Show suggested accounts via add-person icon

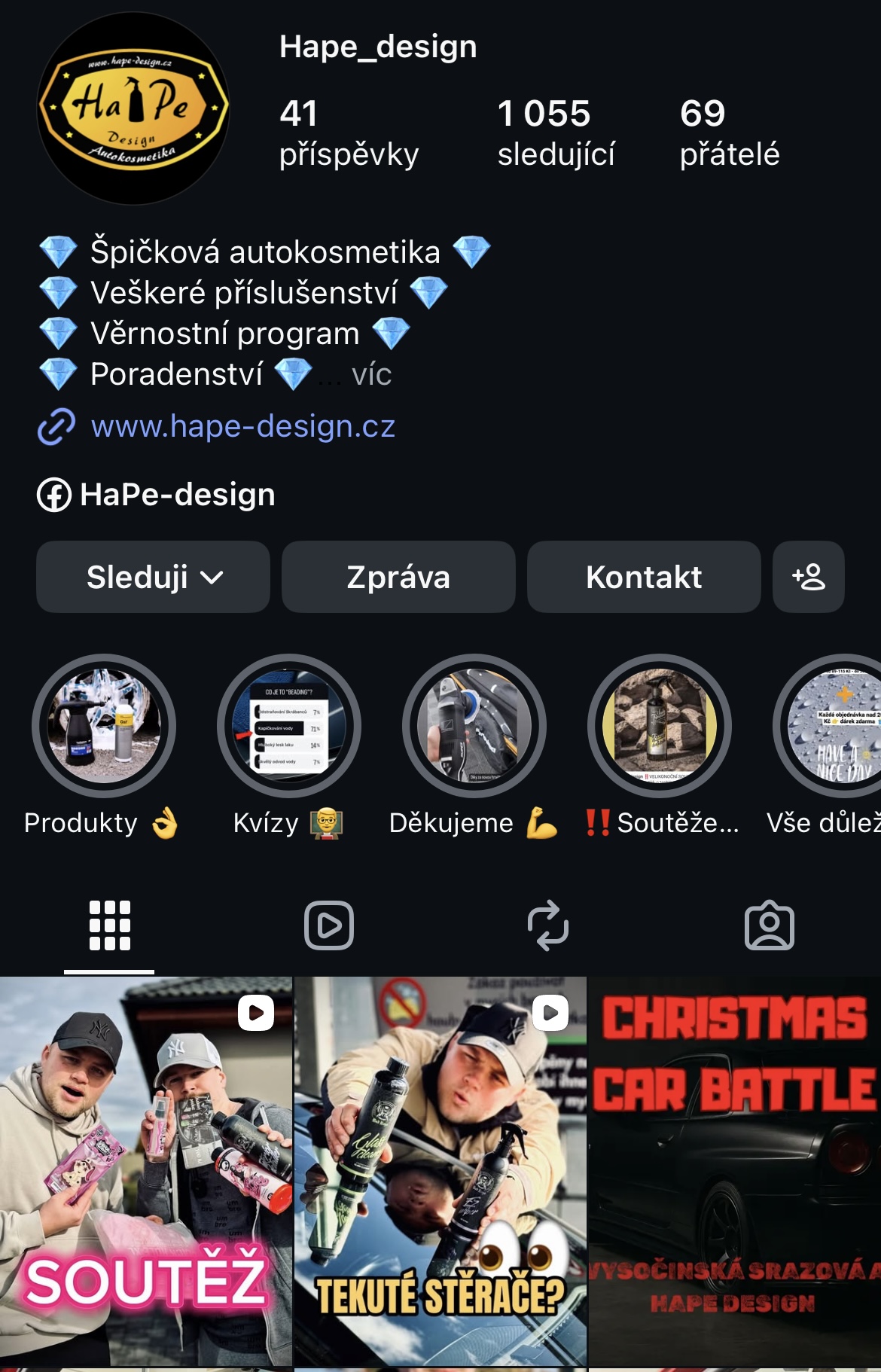tap(808, 577)
